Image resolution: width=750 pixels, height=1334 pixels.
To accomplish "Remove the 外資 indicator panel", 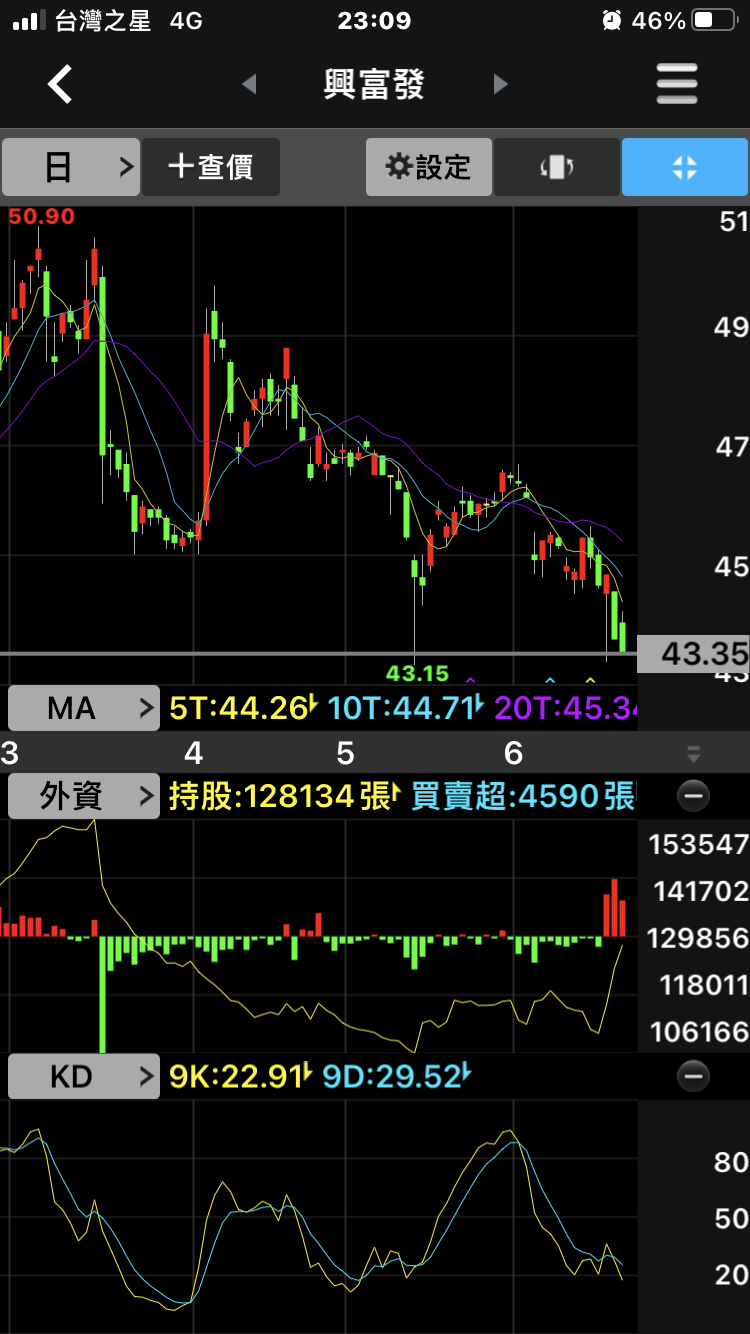I will tap(693, 796).
